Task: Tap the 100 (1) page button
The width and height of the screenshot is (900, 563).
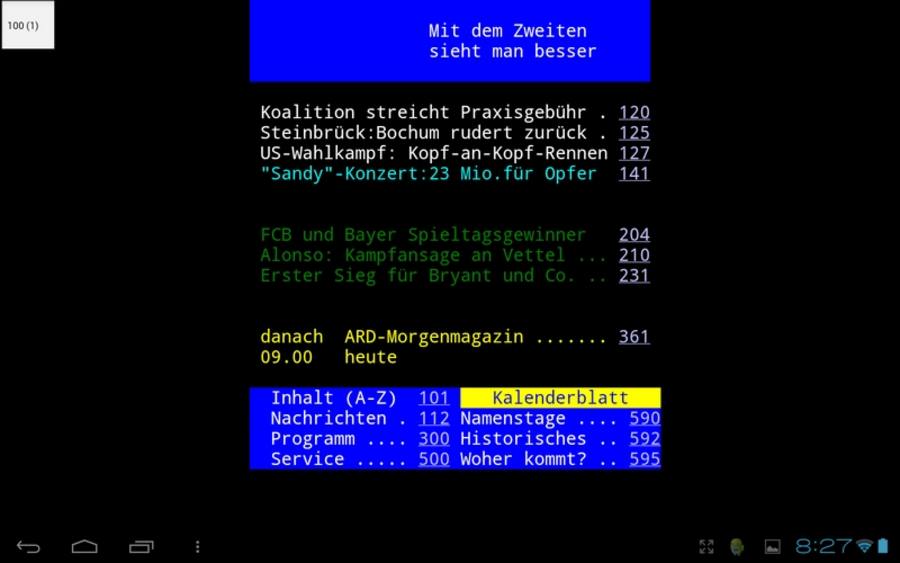Action: point(28,25)
